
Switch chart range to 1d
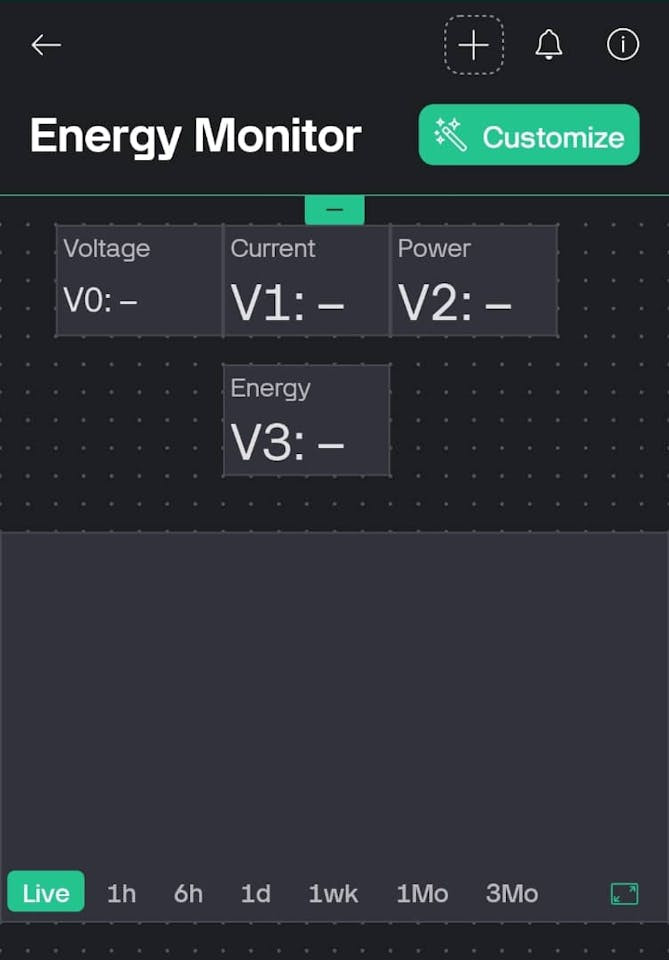tap(255, 893)
